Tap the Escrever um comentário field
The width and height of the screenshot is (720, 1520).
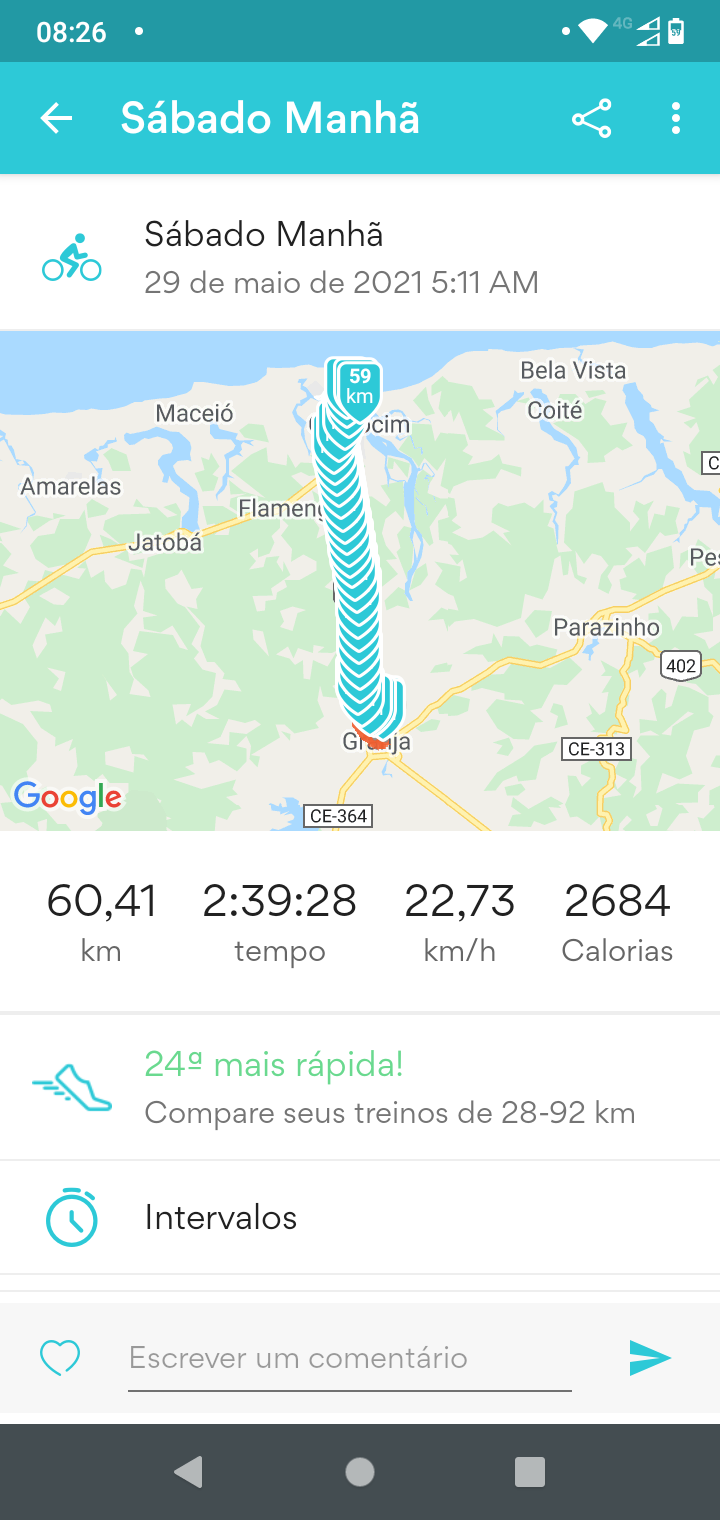[x=349, y=1358]
